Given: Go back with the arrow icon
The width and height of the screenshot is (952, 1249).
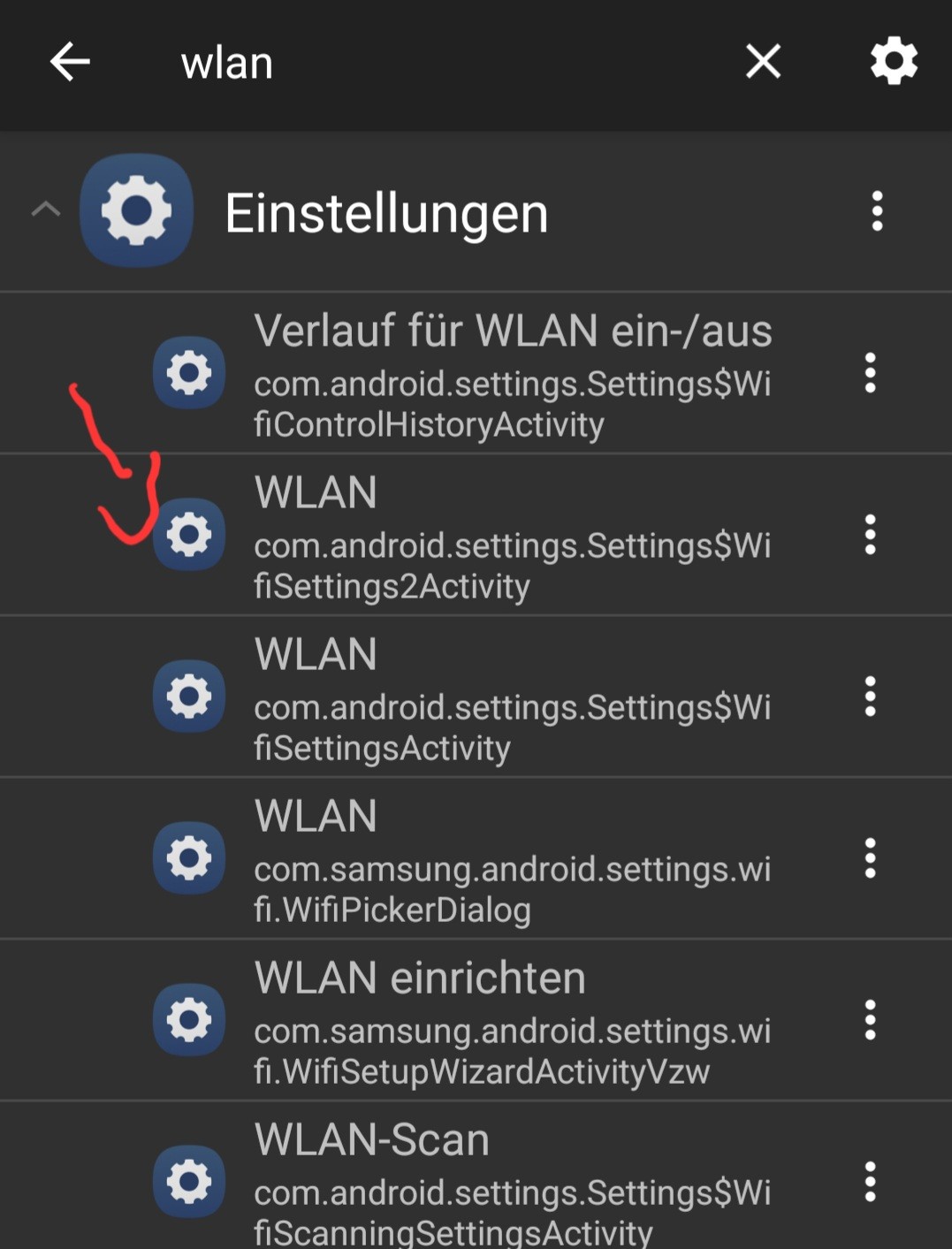Looking at the screenshot, I should click(x=70, y=63).
